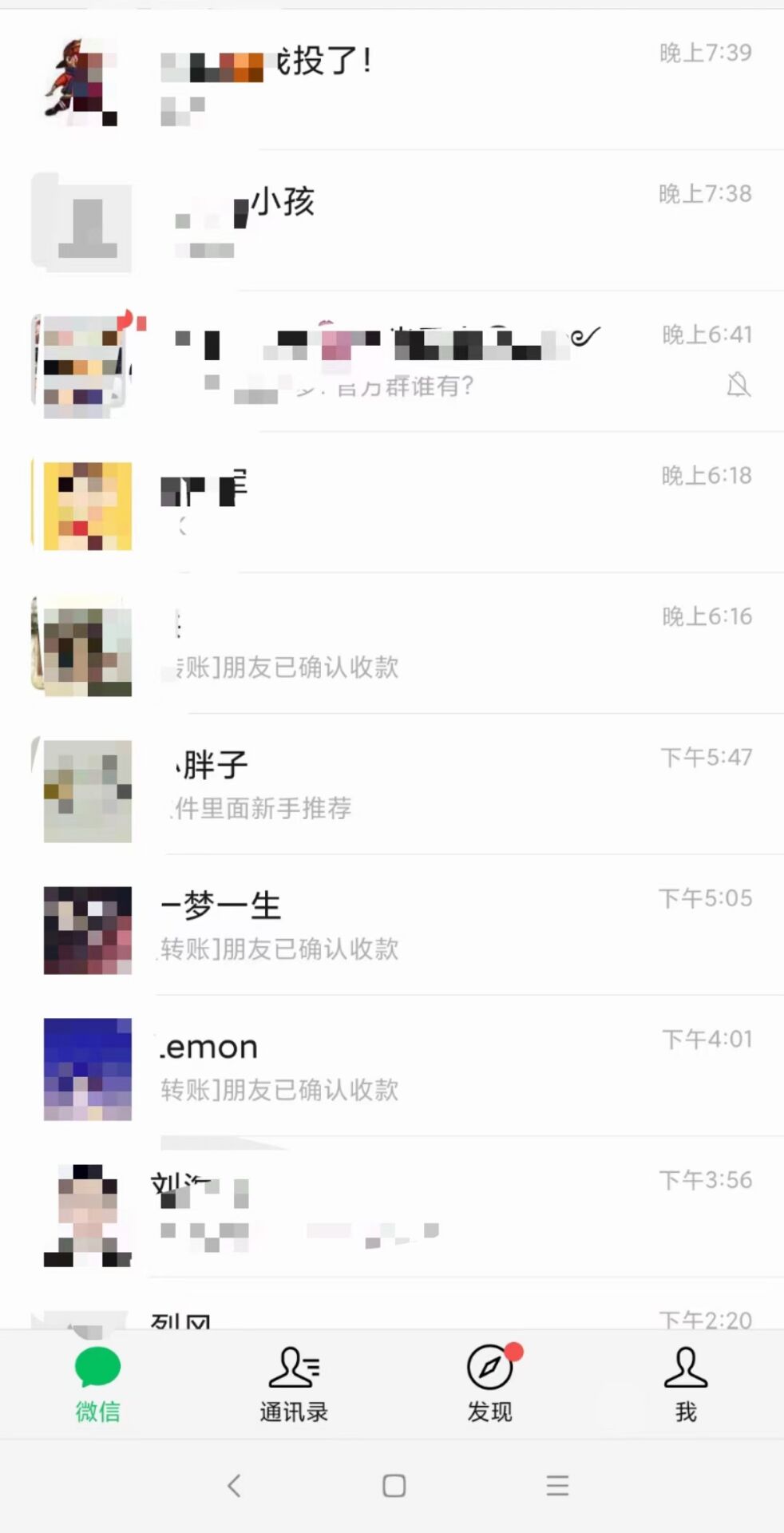Open the chat from 下午3:56
The width and height of the screenshot is (784, 1533).
click(x=399, y=1208)
